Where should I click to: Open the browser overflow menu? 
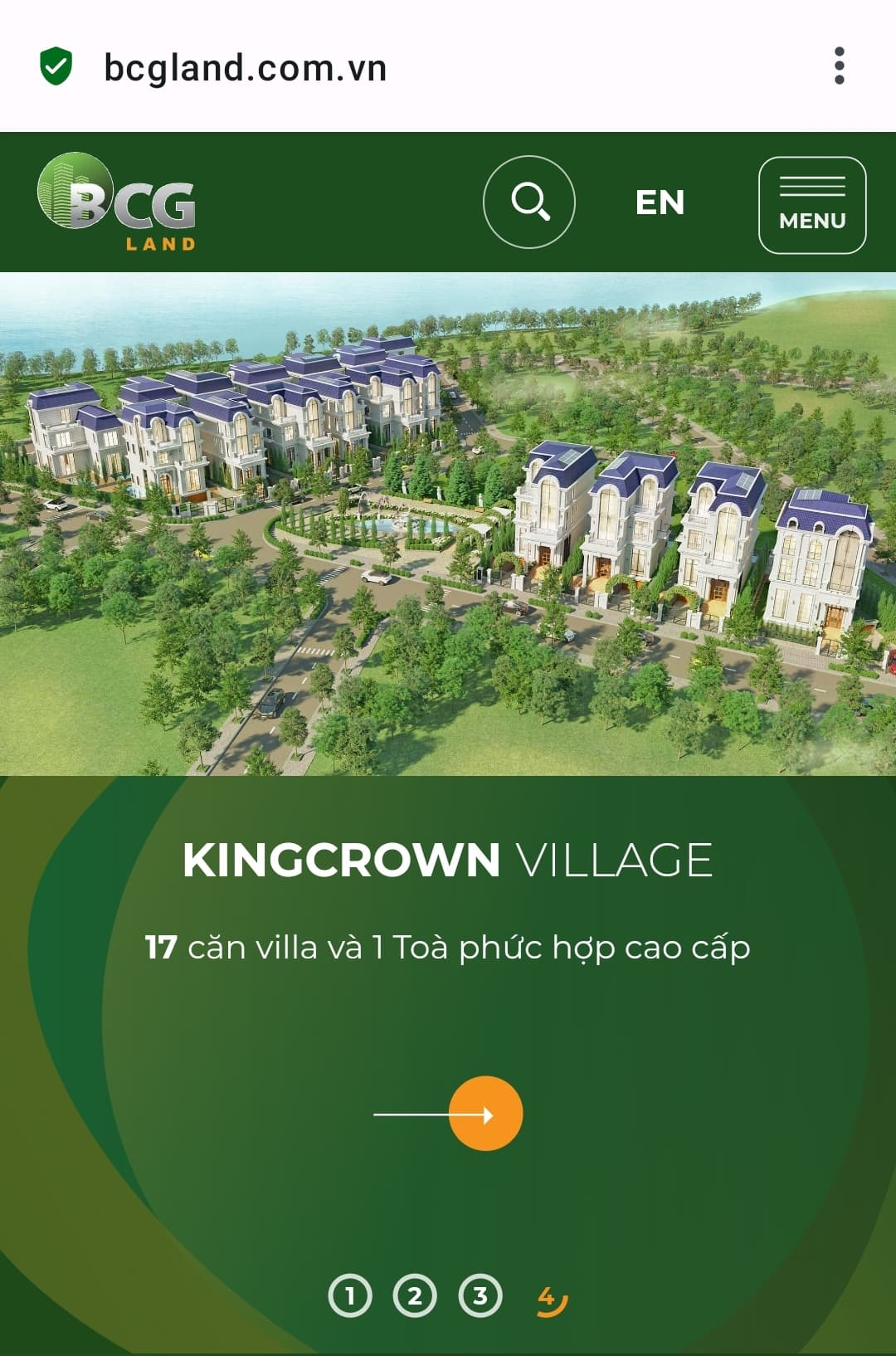pos(839,66)
